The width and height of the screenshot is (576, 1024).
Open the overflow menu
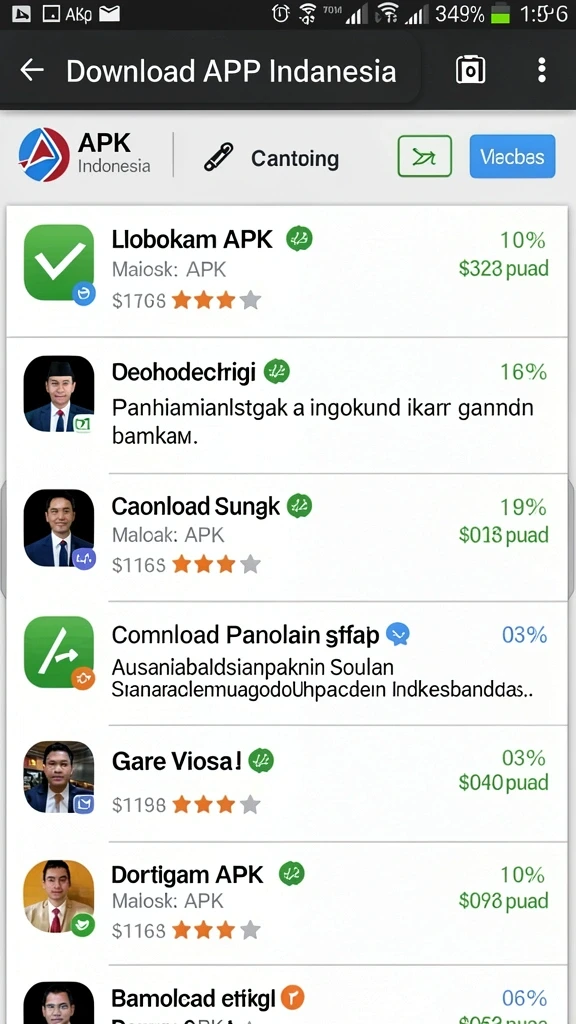(541, 70)
